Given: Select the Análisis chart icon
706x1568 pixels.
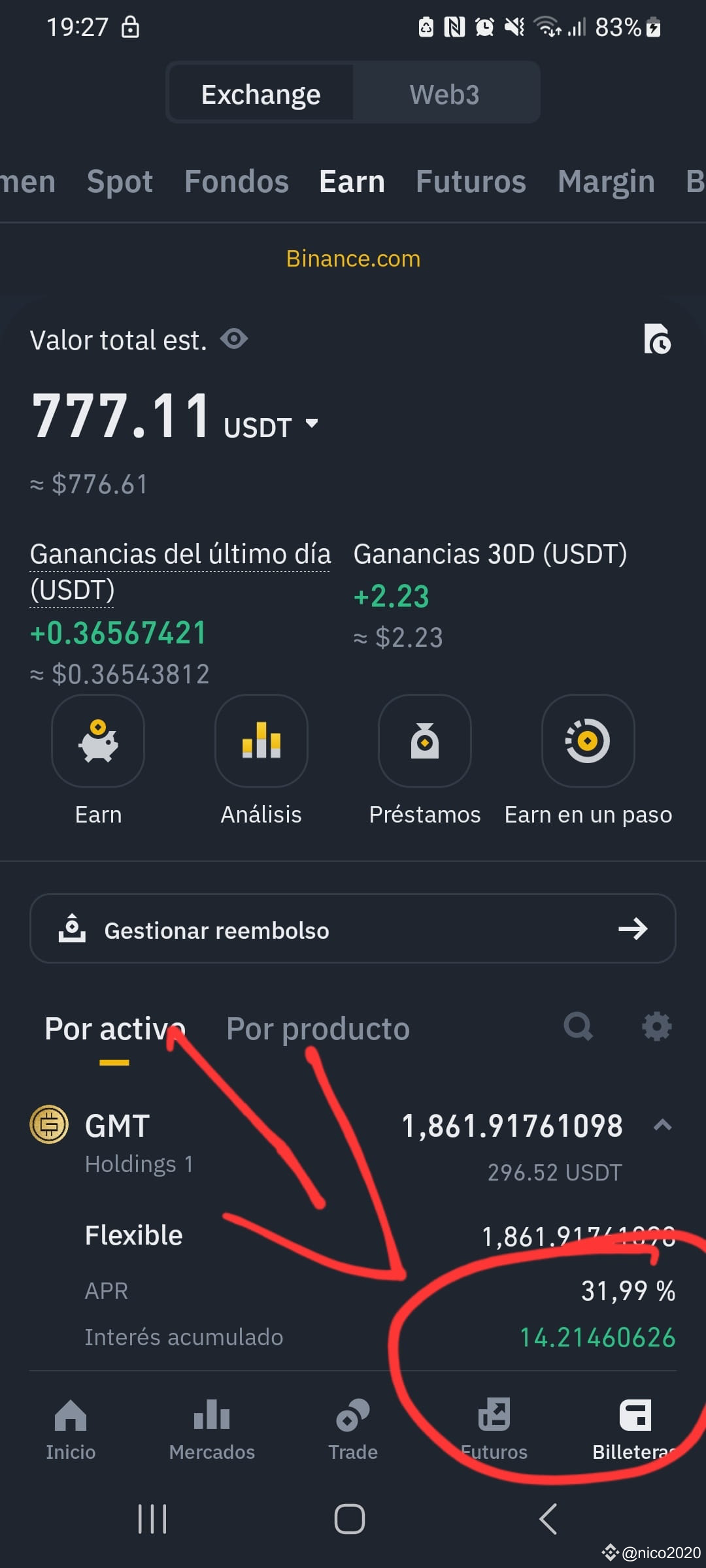Looking at the screenshot, I should pos(261,742).
